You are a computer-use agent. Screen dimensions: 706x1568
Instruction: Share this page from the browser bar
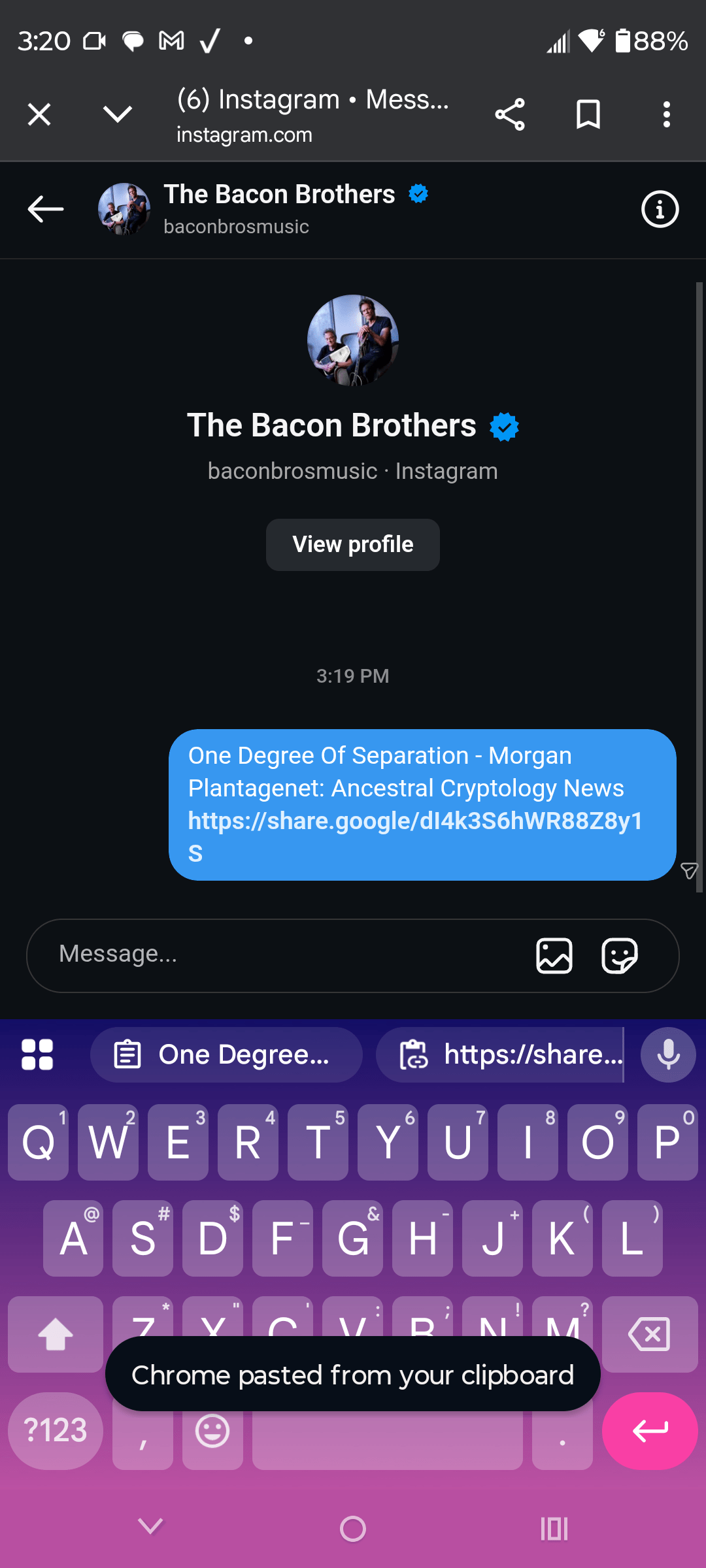pos(510,115)
